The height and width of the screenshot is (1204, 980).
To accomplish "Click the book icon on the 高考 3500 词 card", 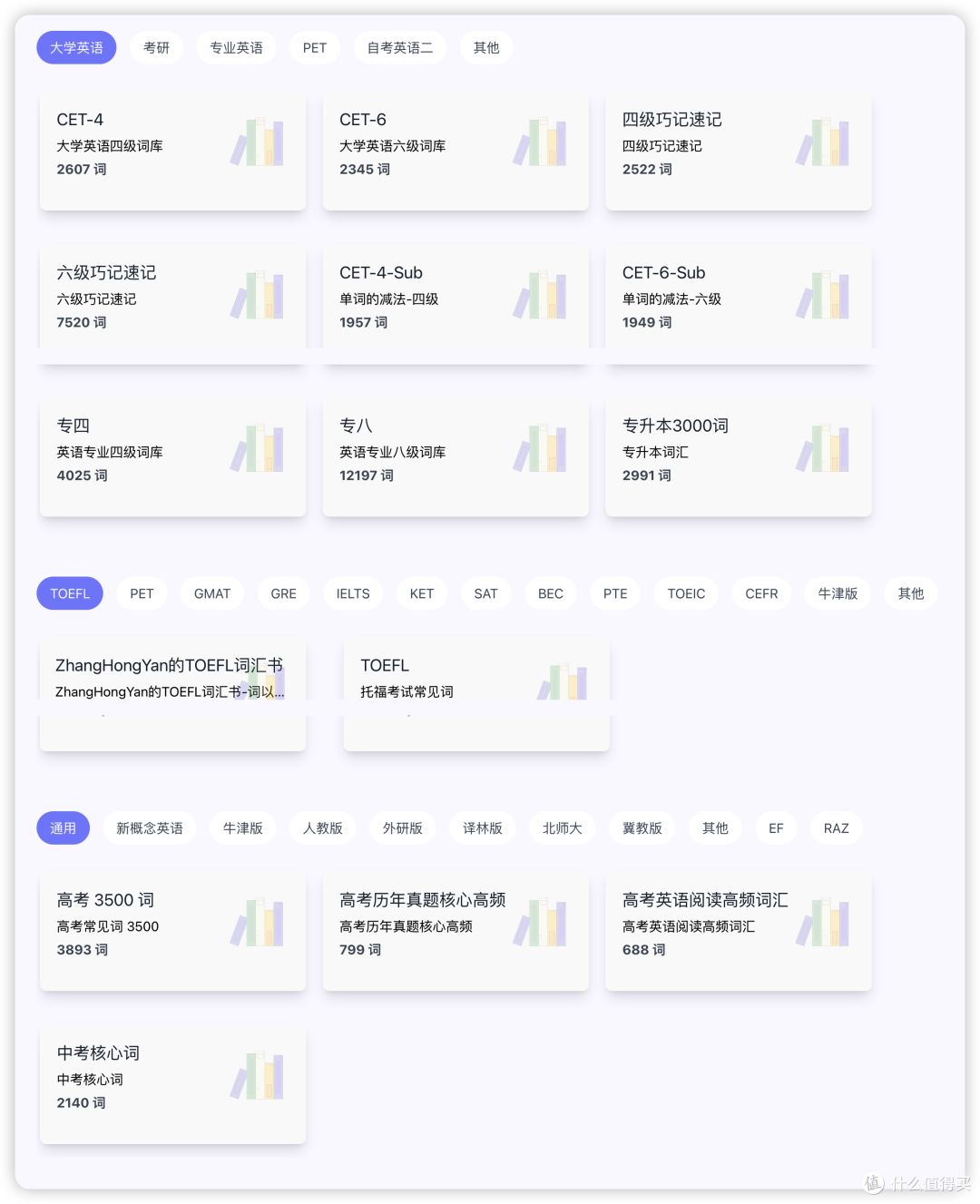I will pyautogui.click(x=258, y=922).
